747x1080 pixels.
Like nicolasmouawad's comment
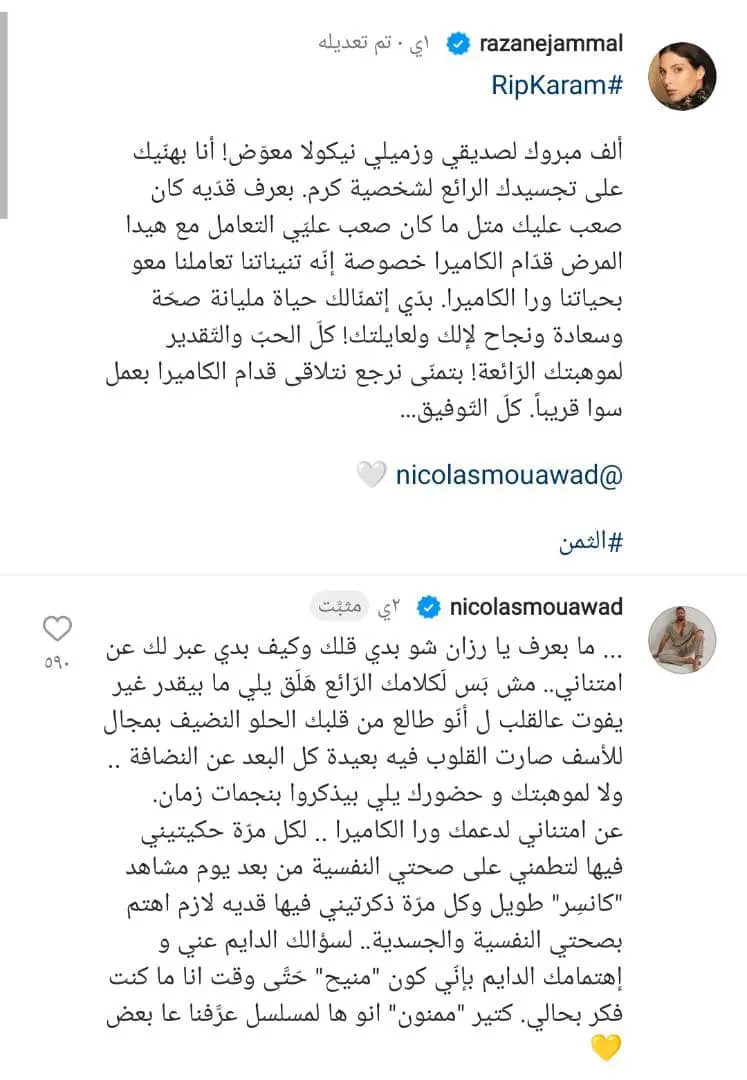pyautogui.click(x=58, y=630)
